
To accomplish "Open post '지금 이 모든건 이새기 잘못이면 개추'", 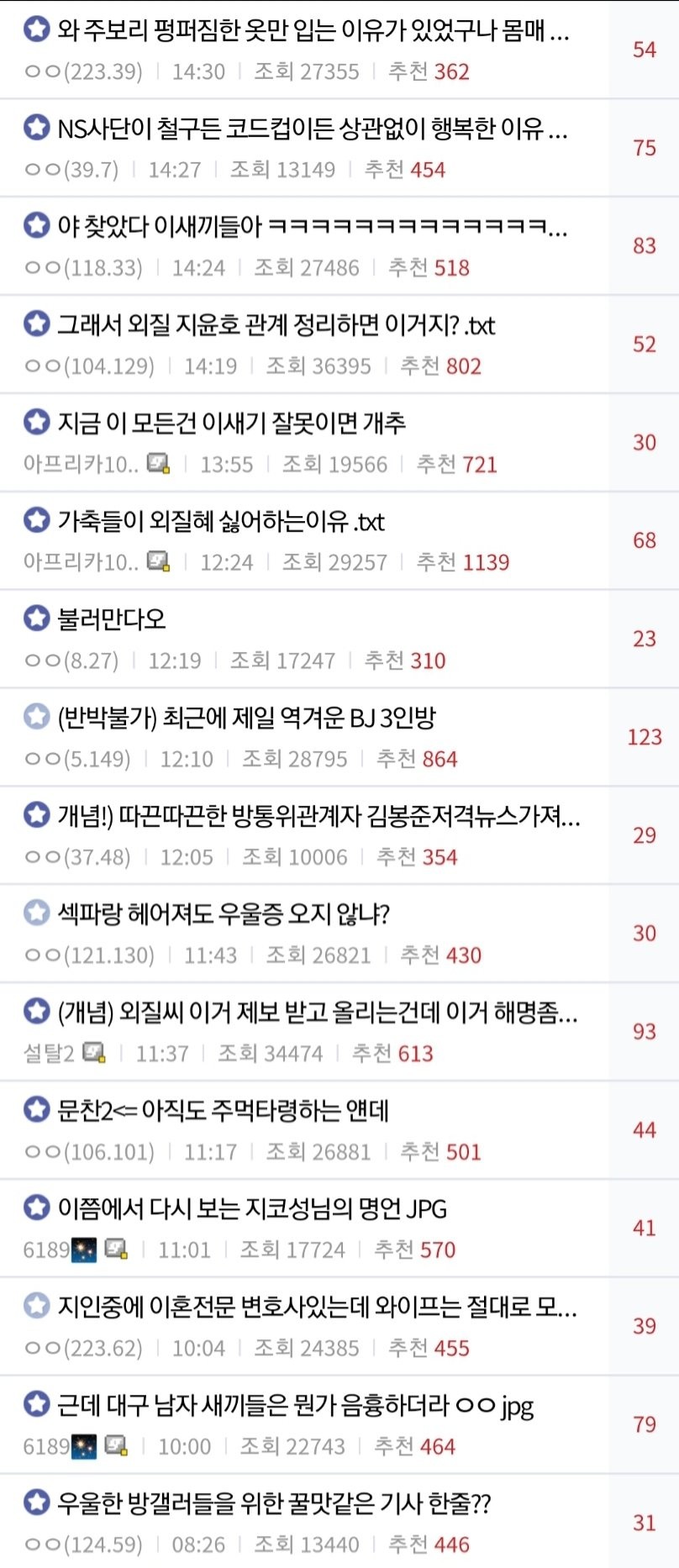I will (232, 423).
